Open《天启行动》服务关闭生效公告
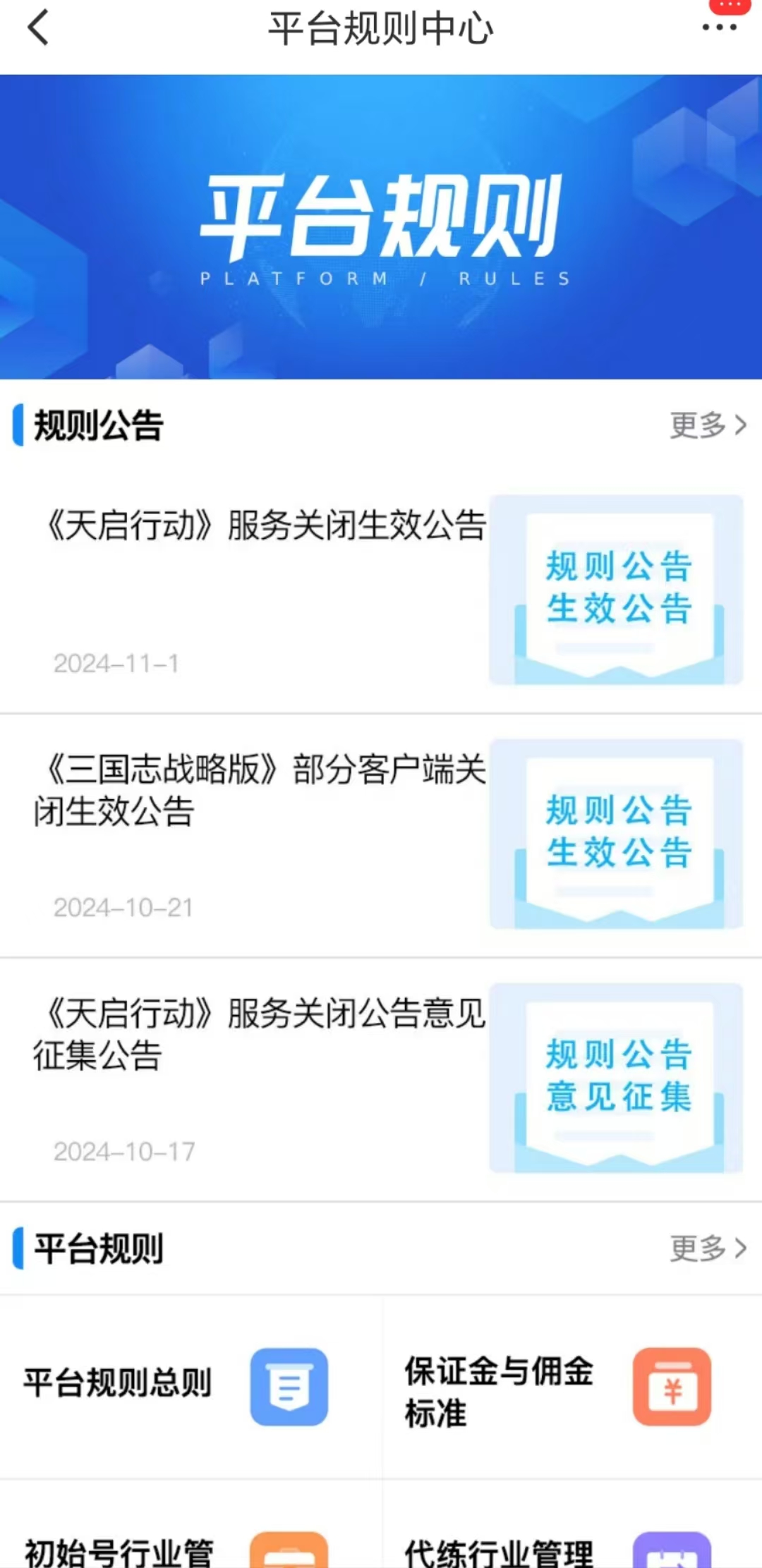Screen dimensions: 762x1568 click(267, 525)
